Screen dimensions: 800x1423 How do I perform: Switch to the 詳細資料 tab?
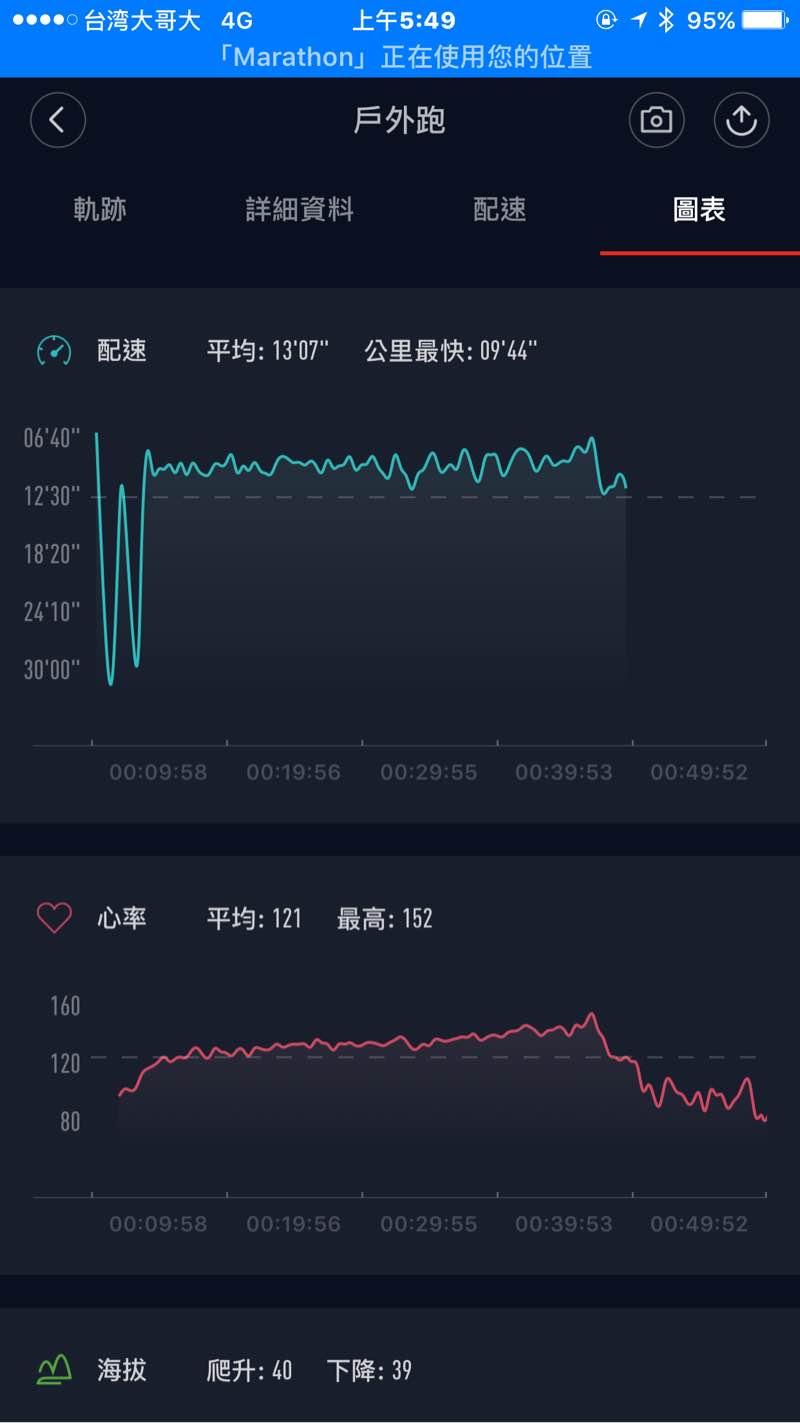[300, 209]
